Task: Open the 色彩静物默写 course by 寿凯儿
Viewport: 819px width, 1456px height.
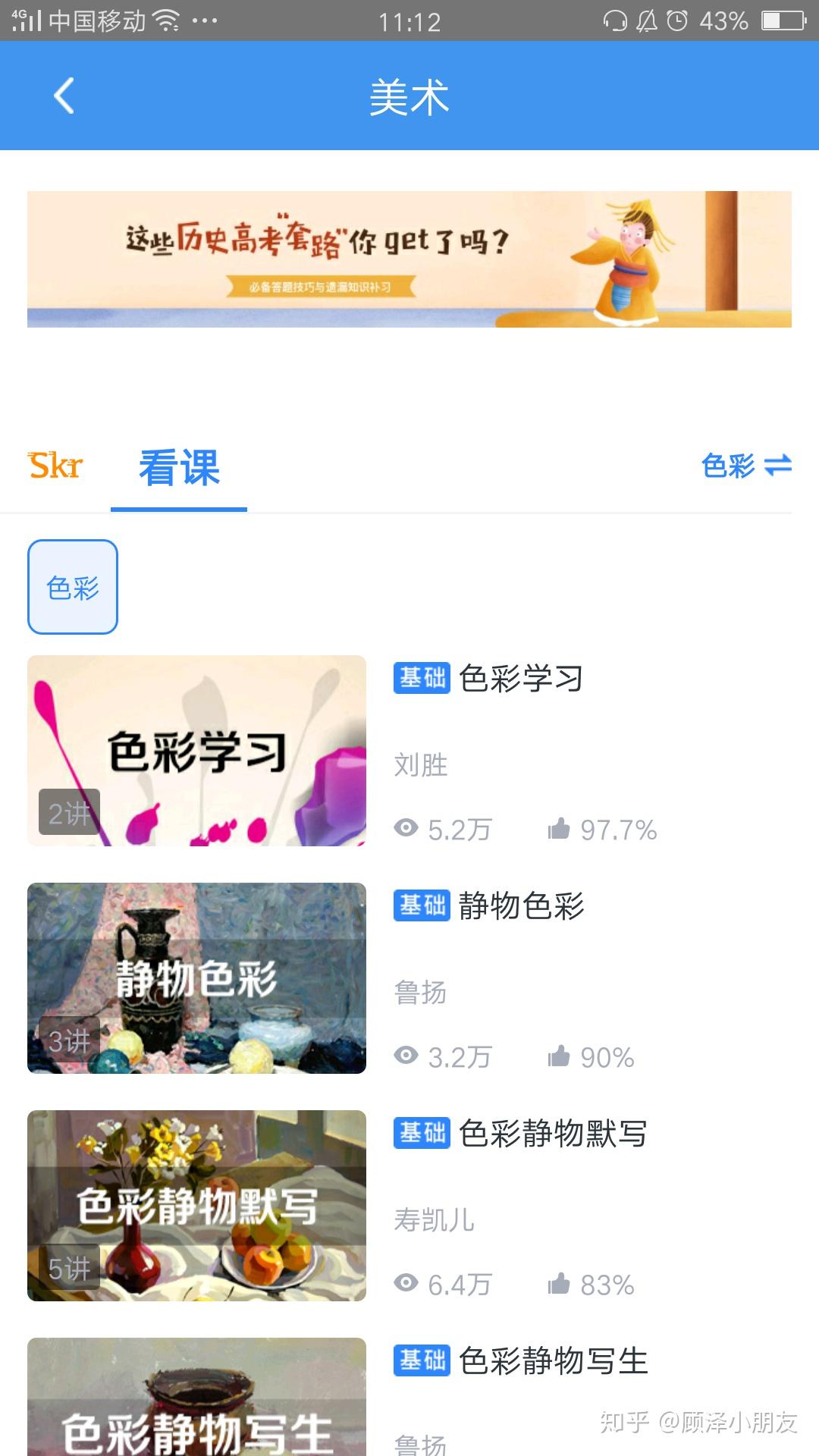Action: [x=409, y=1206]
